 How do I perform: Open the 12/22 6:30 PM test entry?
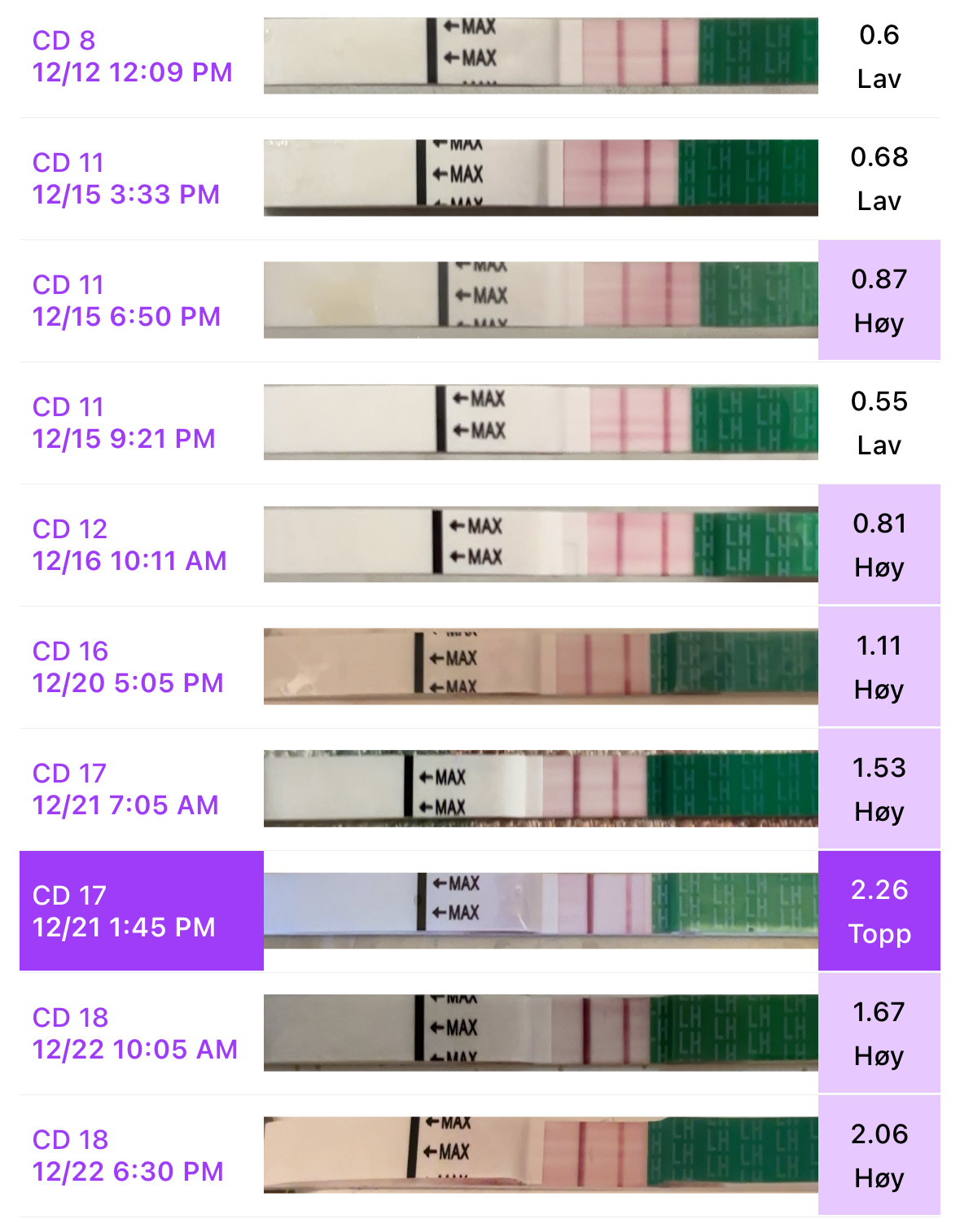pyautogui.click(x=128, y=1155)
